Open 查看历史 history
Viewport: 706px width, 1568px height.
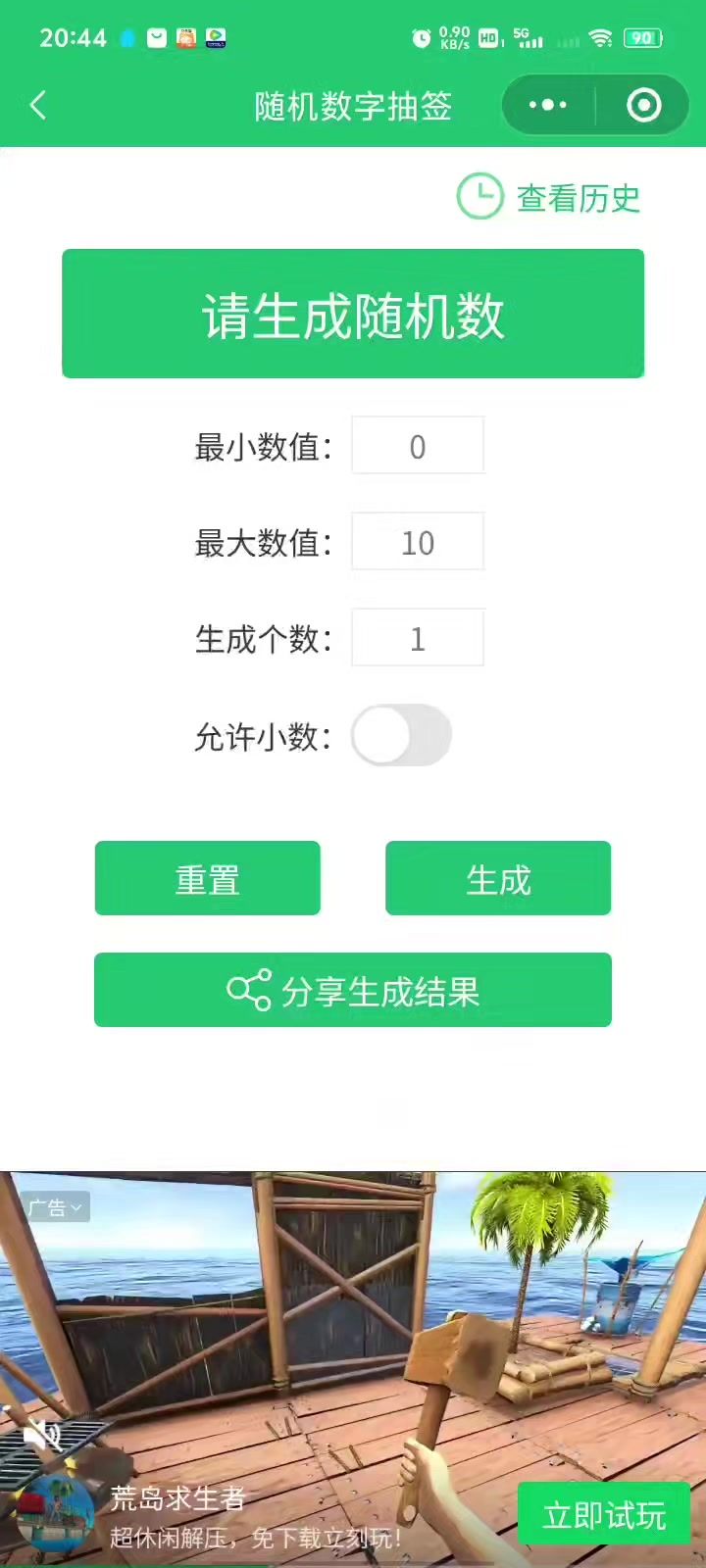point(549,197)
